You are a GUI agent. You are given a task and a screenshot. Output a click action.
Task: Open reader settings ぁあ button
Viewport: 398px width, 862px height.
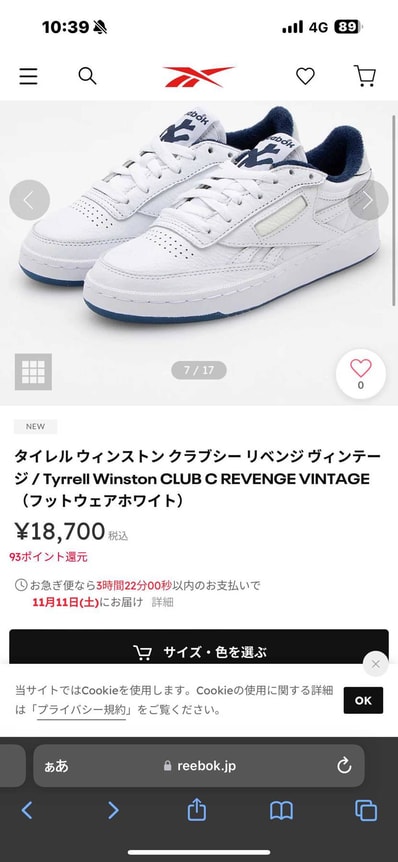click(x=56, y=766)
